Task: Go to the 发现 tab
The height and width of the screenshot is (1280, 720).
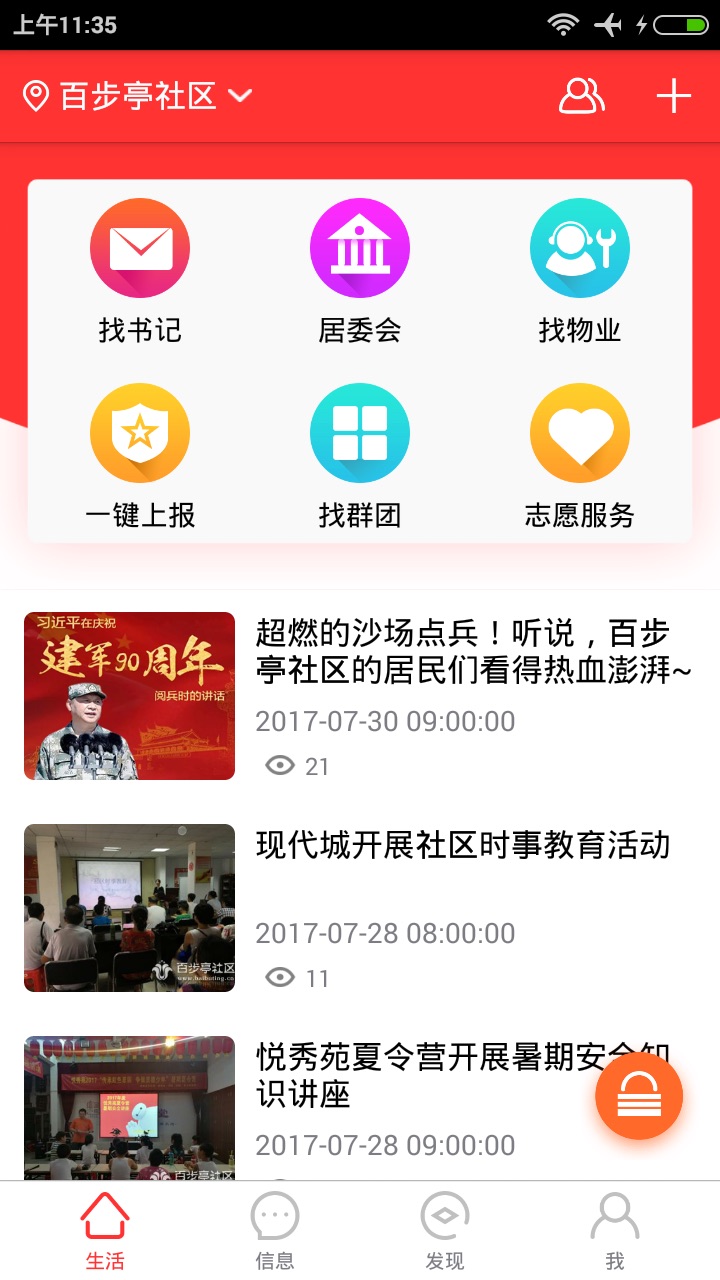Action: tap(445, 1231)
